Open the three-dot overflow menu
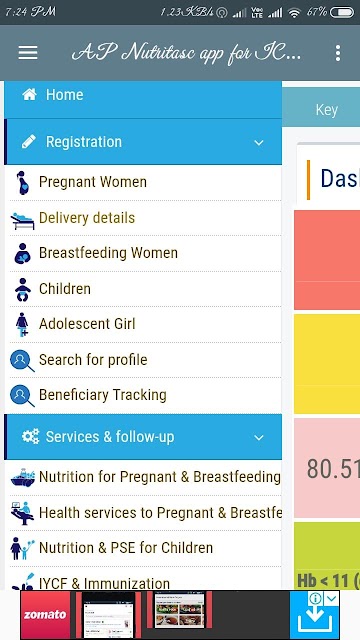The height and width of the screenshot is (640, 360). [x=338, y=53]
